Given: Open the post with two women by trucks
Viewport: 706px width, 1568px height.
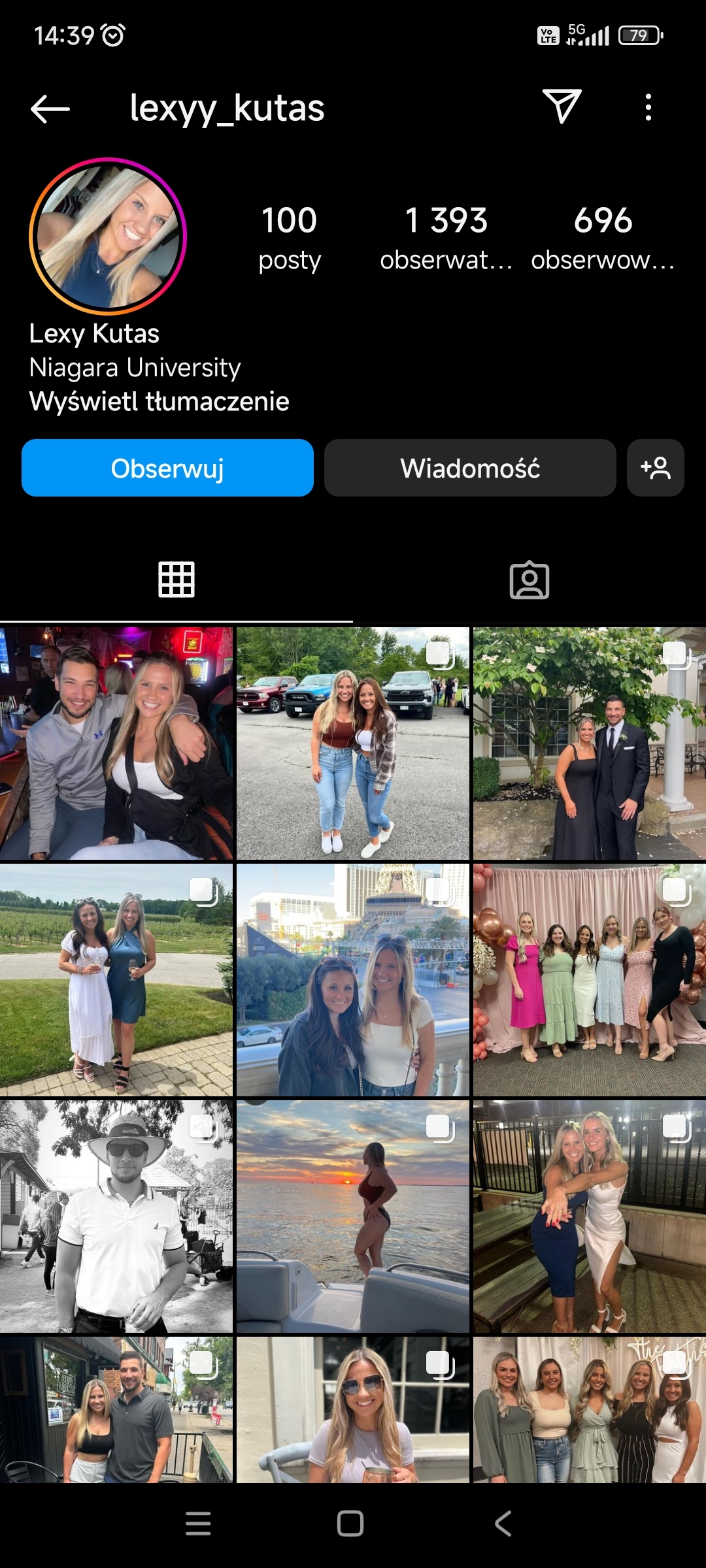Looking at the screenshot, I should (x=353, y=743).
